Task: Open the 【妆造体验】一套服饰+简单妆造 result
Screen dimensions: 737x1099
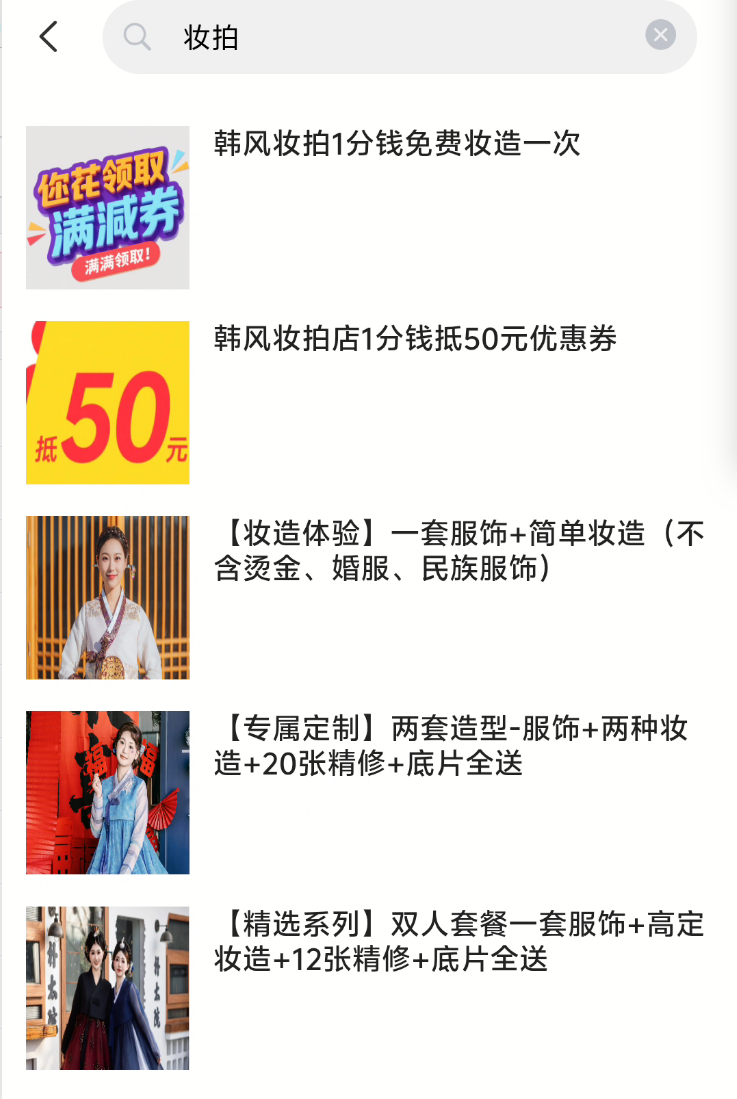Action: coord(458,551)
